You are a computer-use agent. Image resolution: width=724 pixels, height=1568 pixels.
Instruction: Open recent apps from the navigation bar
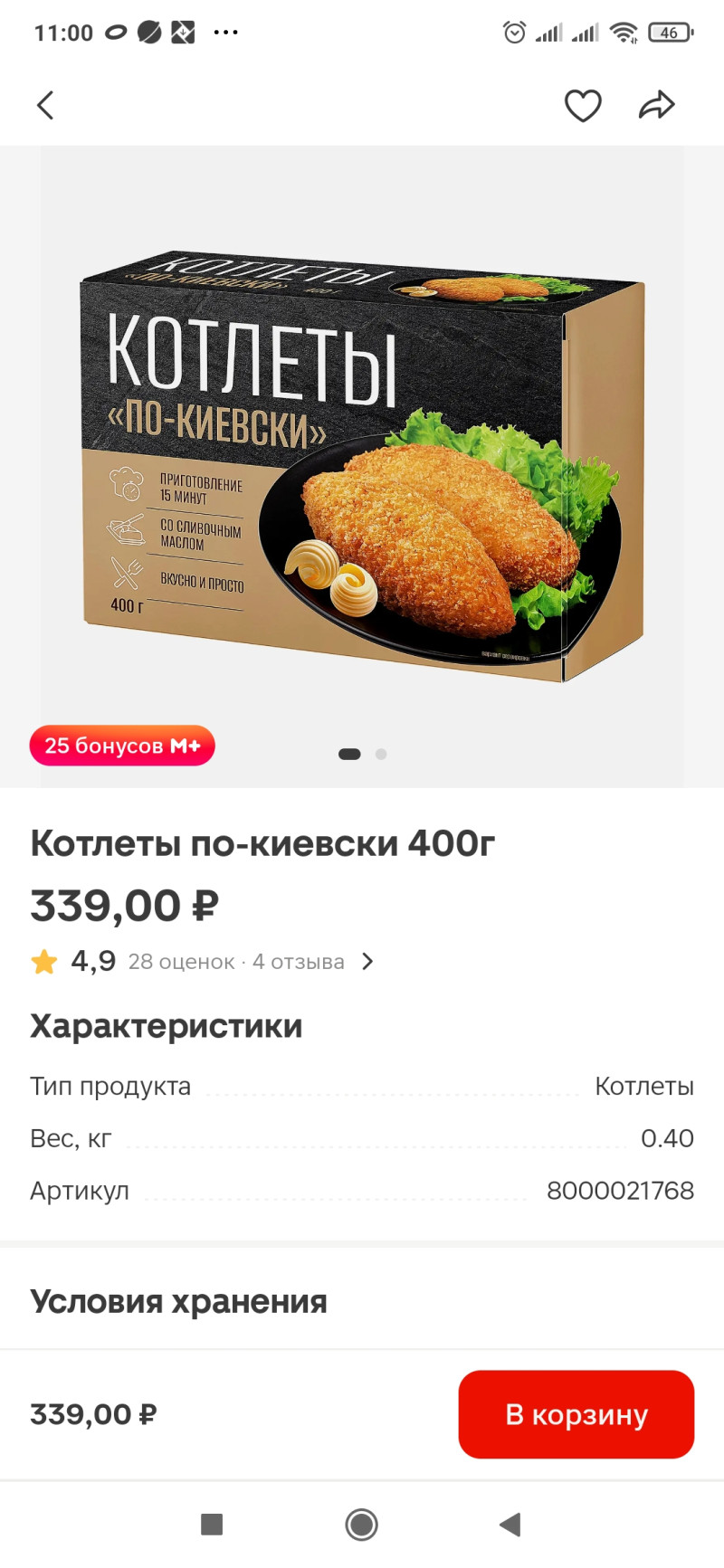(x=212, y=1525)
